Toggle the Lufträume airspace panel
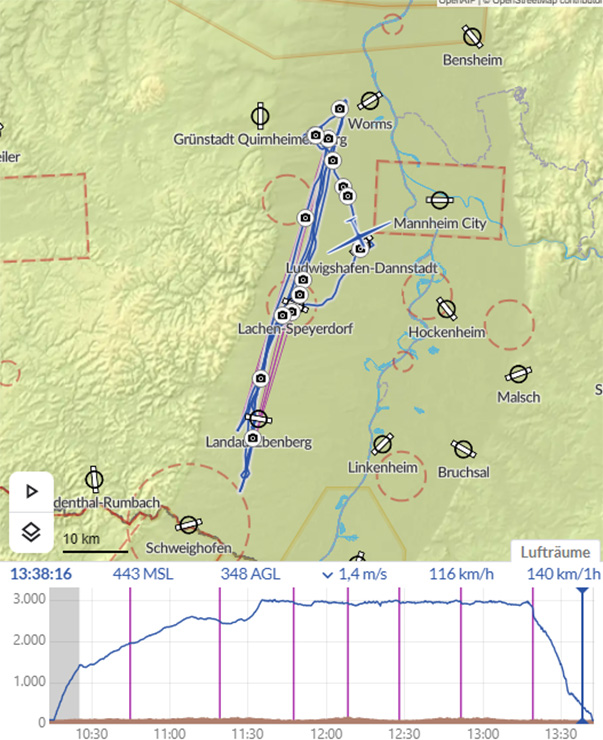Image resolution: width=603 pixels, height=740 pixels. [x=556, y=551]
